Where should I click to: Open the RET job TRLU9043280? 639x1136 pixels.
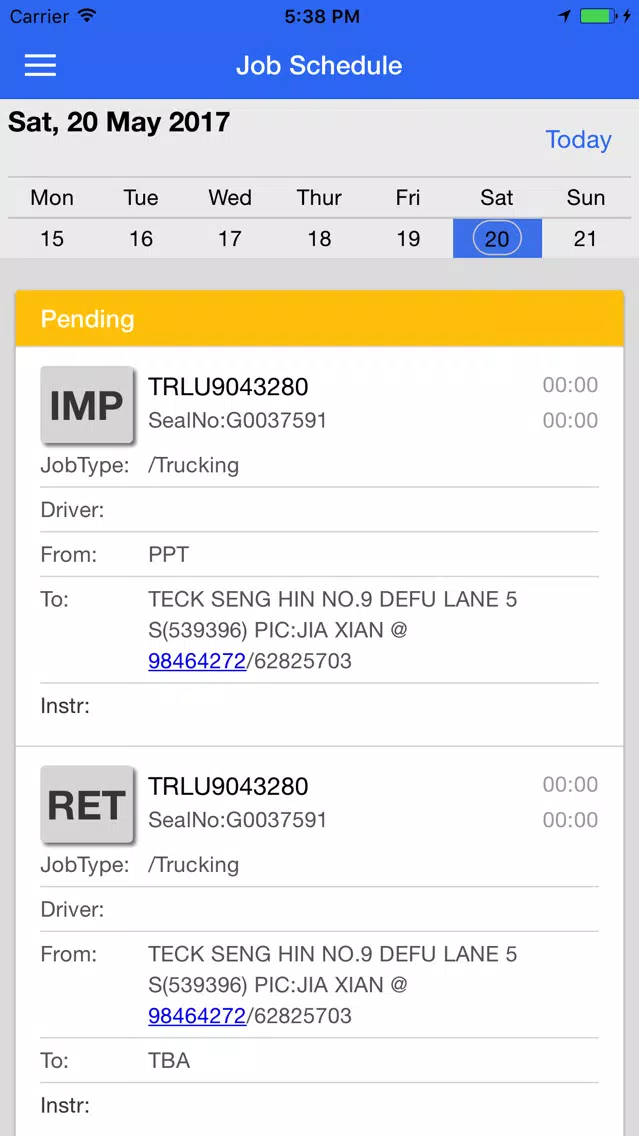(x=320, y=941)
